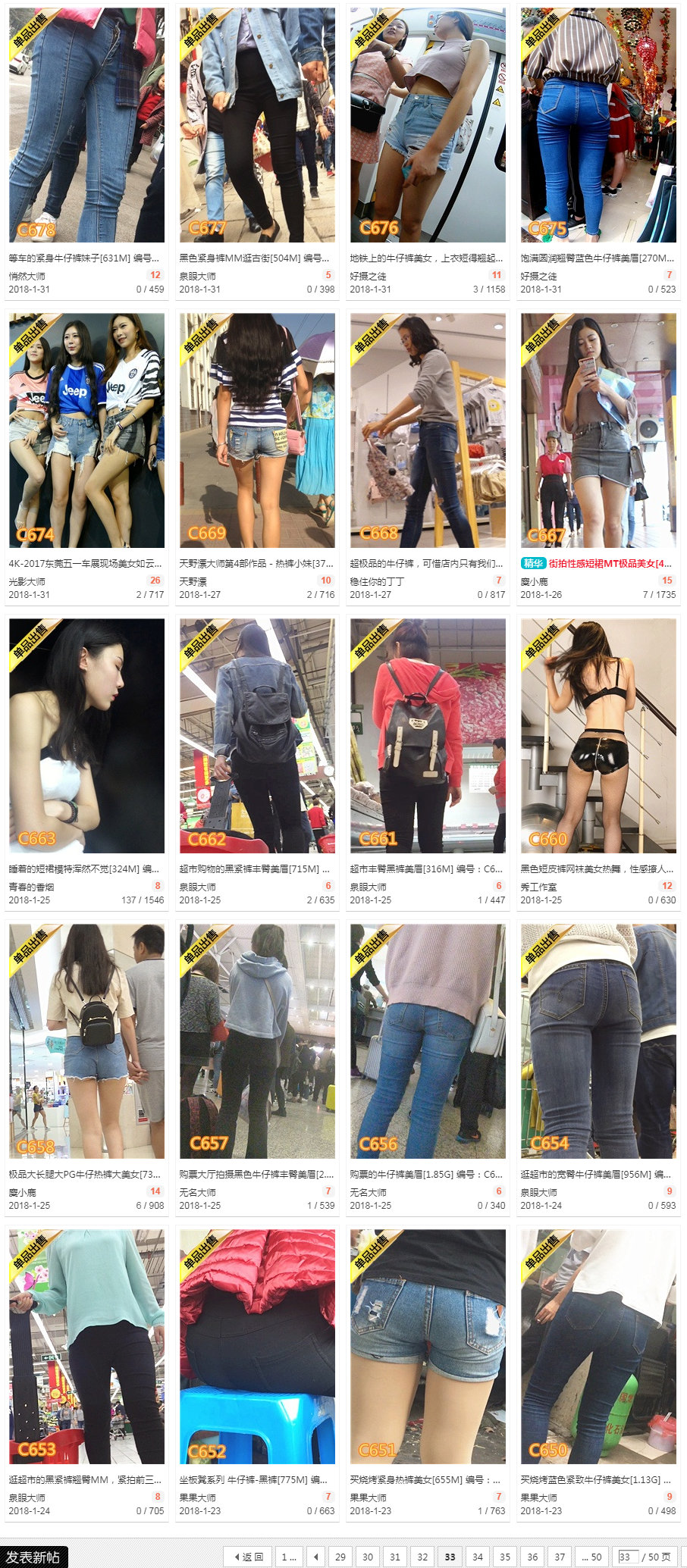Open the highlighted 精华 thread title

[x=610, y=563]
